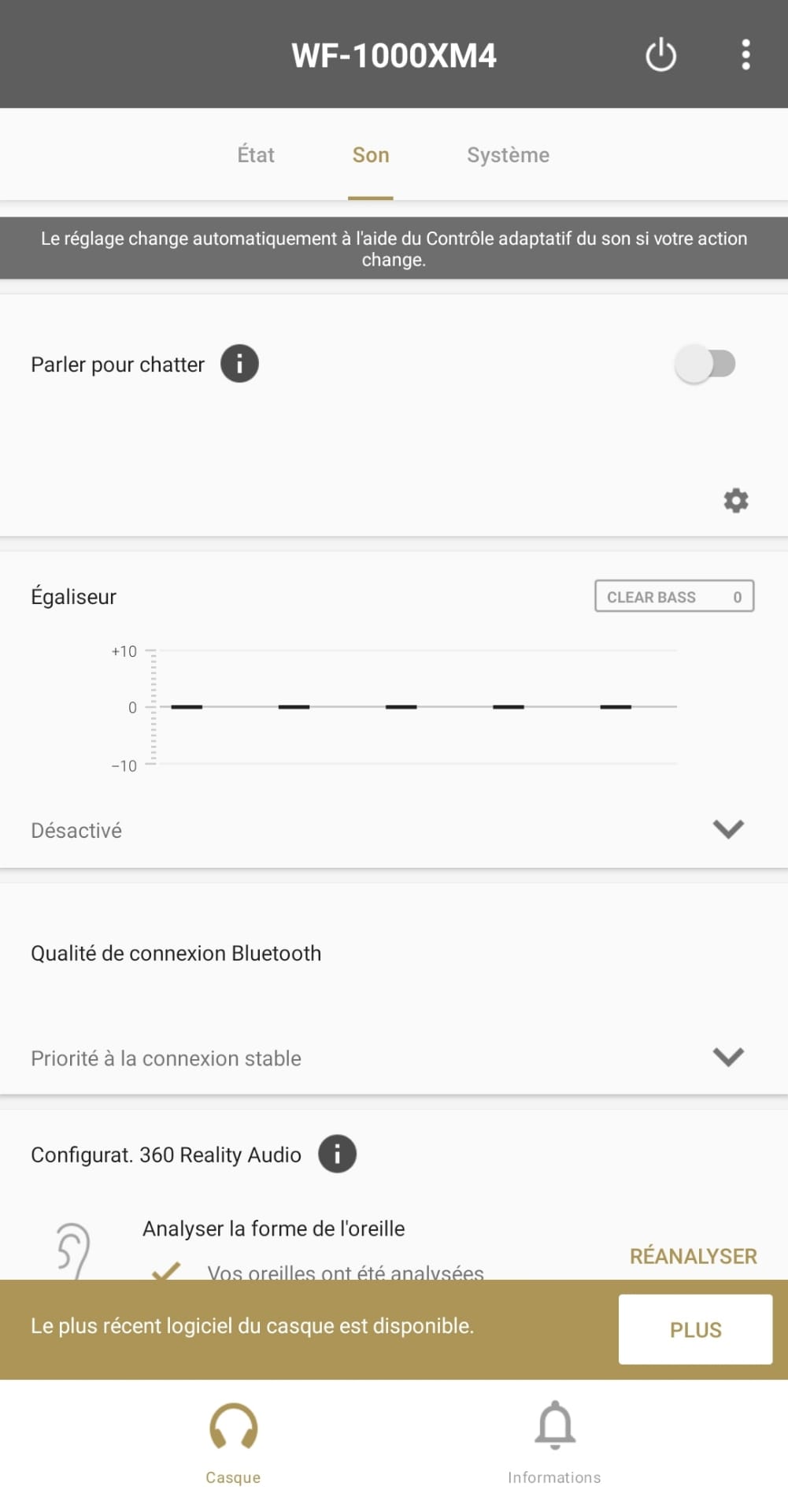Switch to the État tab
The height and width of the screenshot is (1512, 788).
(256, 155)
